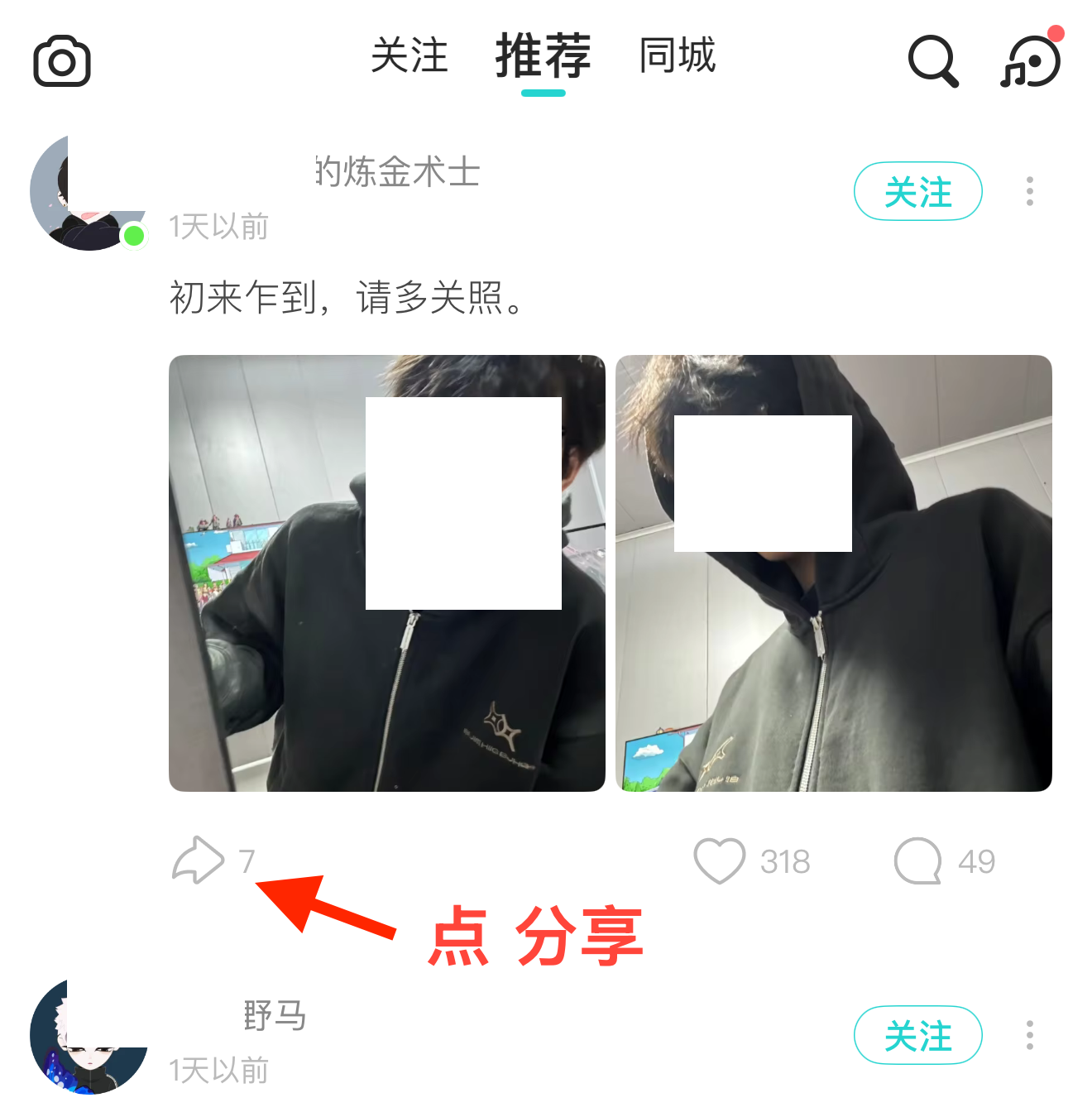
Task: Open 野马's profile avatar
Action: pos(87,1038)
